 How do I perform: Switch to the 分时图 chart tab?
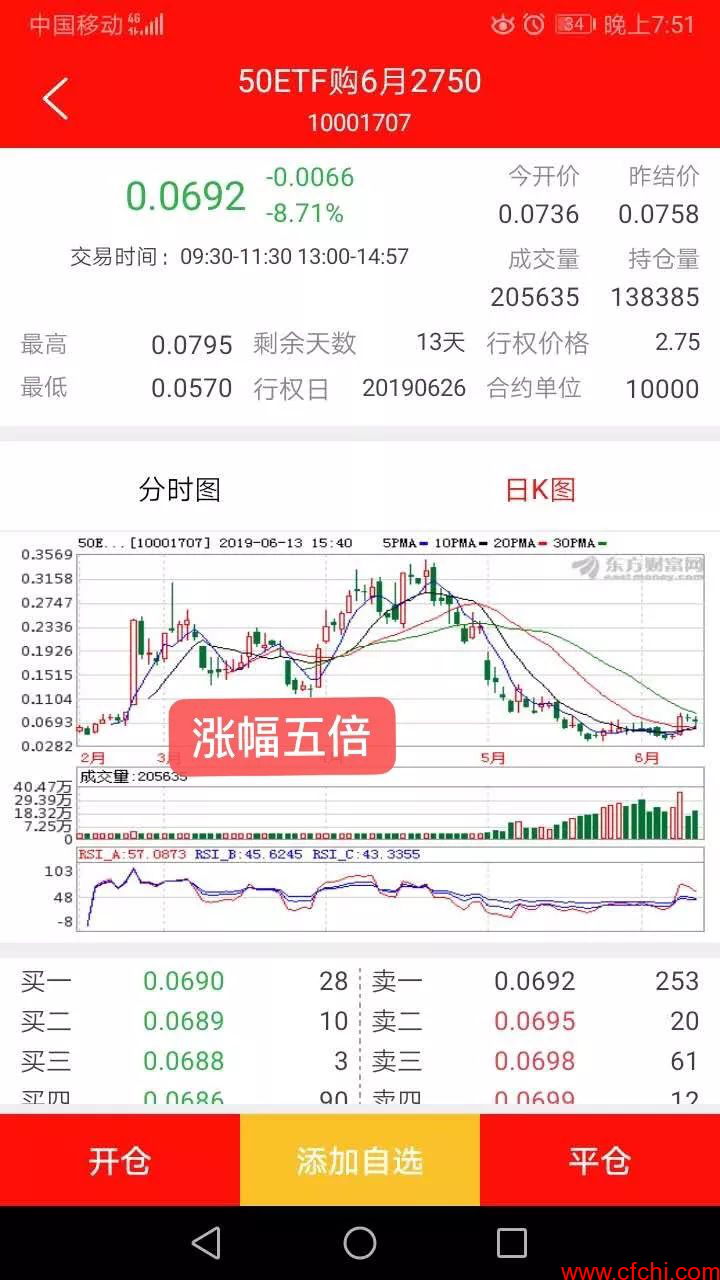[x=180, y=490]
